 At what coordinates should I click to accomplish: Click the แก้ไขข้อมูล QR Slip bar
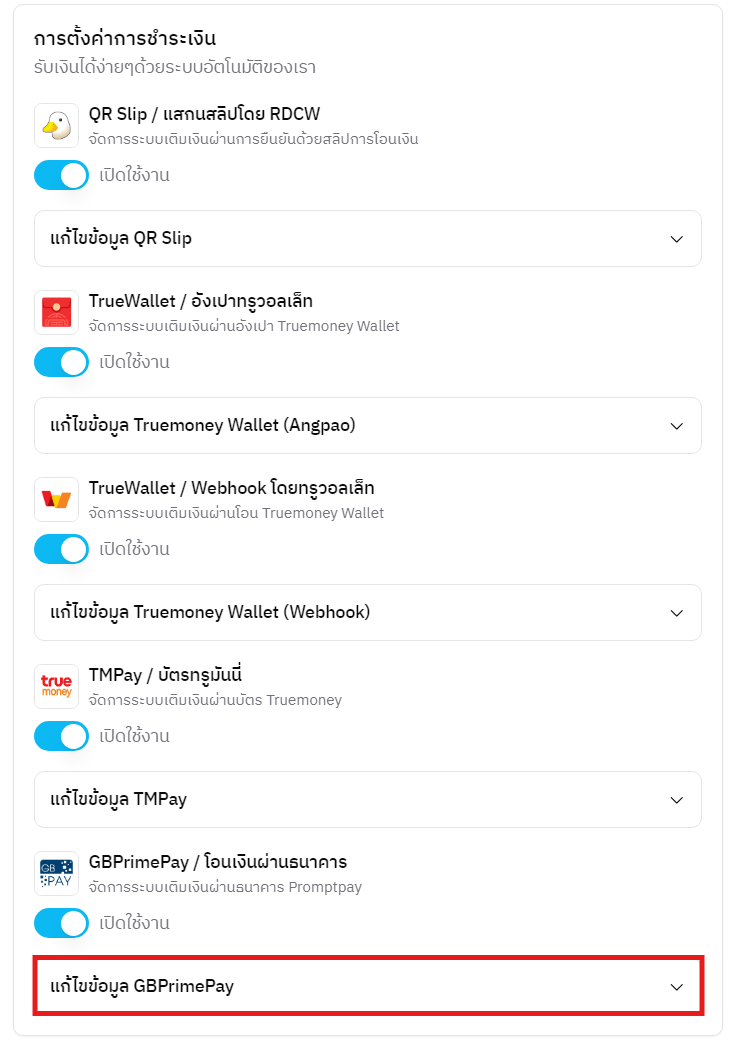click(367, 238)
